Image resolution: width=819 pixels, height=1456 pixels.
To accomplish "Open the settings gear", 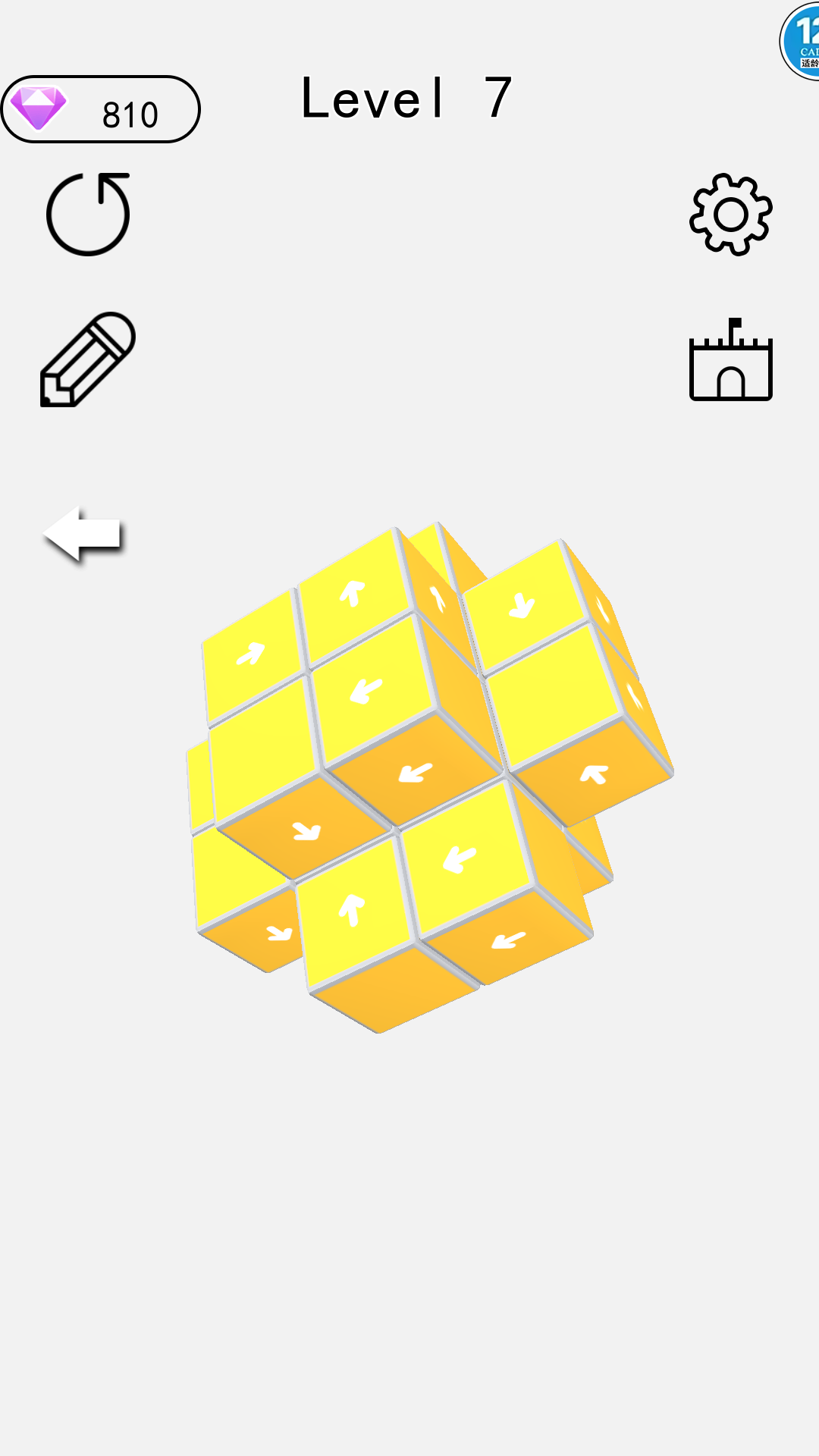I will (x=730, y=215).
